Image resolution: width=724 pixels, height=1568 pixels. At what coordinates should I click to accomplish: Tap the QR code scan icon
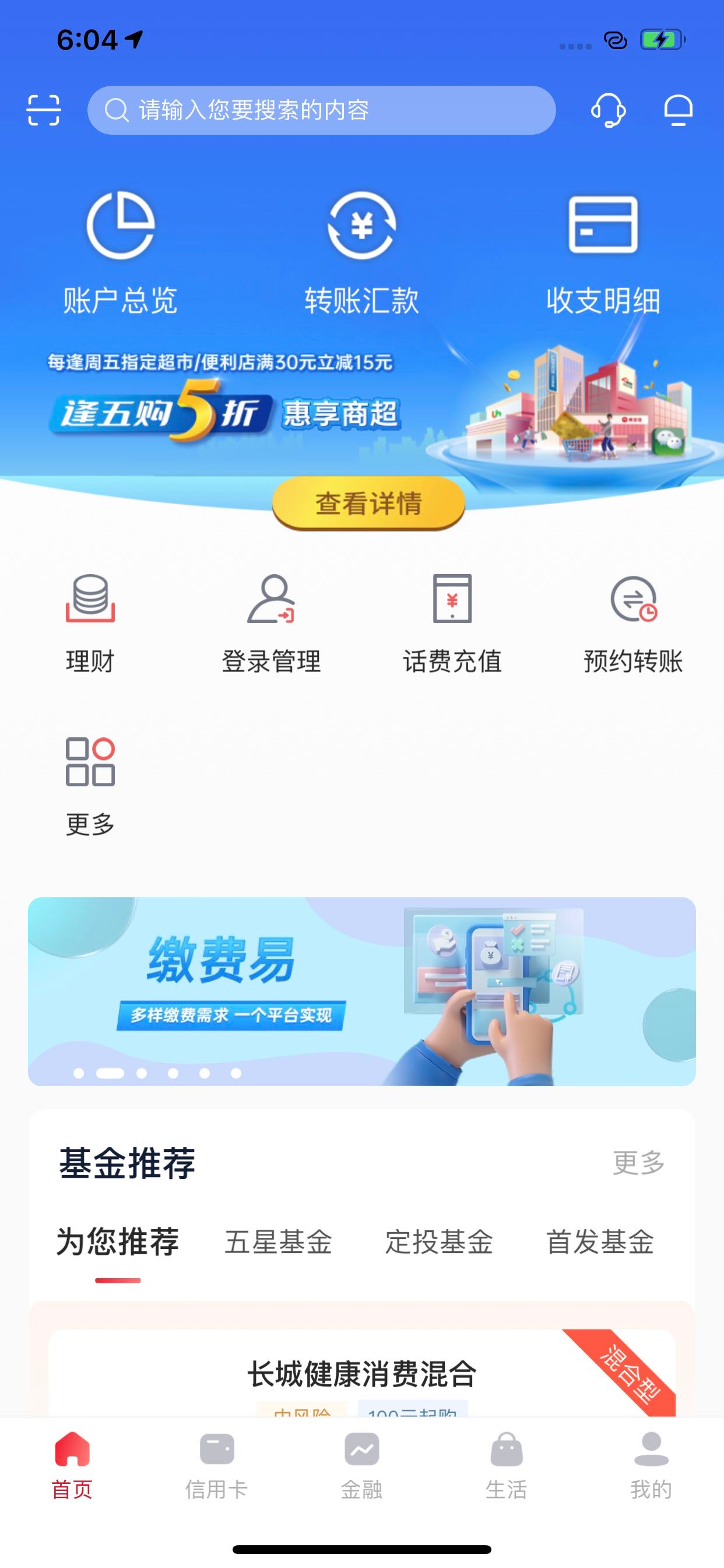point(44,111)
